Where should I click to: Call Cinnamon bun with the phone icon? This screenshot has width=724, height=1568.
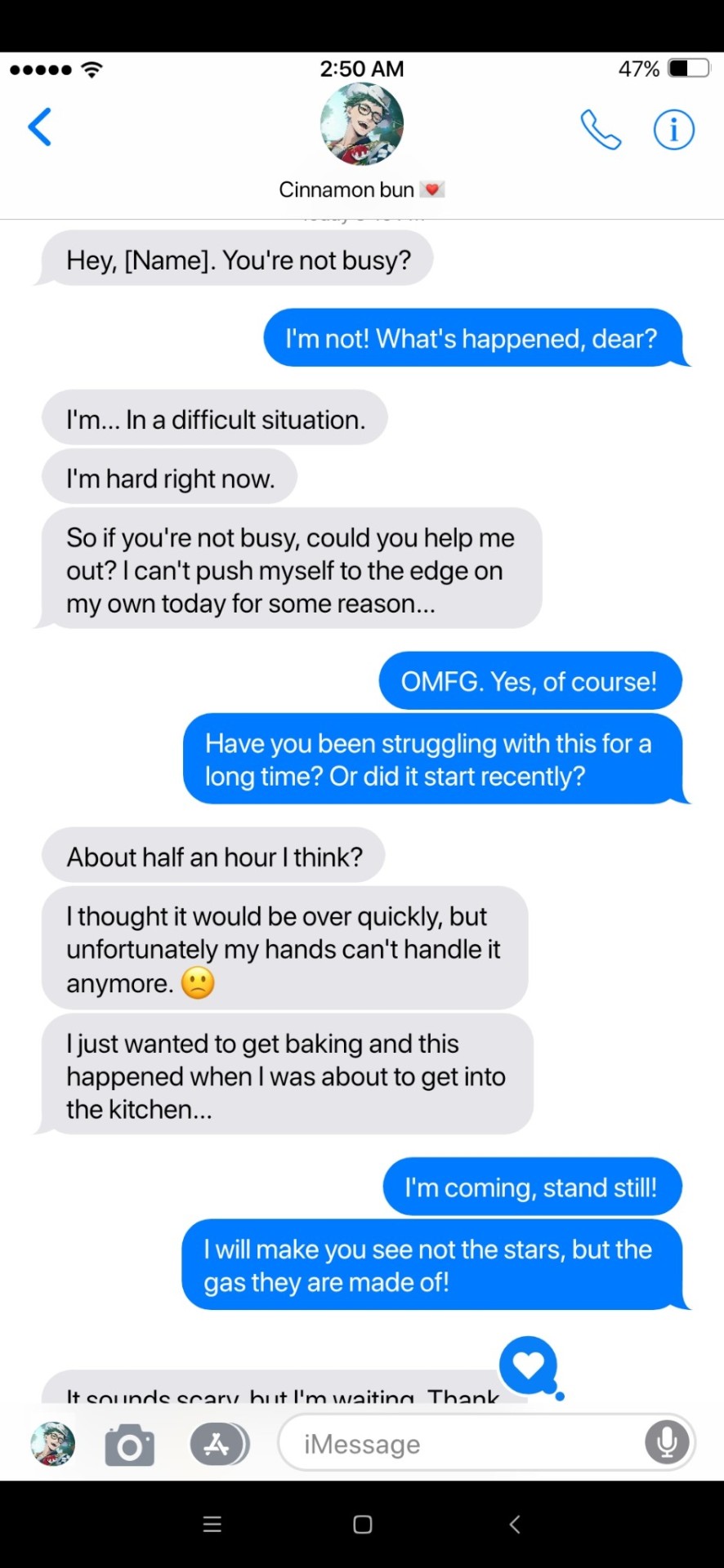(x=601, y=129)
